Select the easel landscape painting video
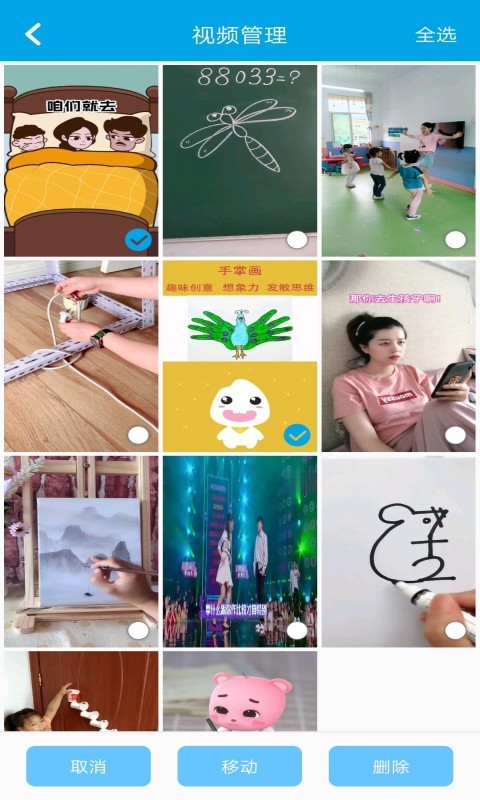Screen dimensions: 480x800 [x=138, y=631]
